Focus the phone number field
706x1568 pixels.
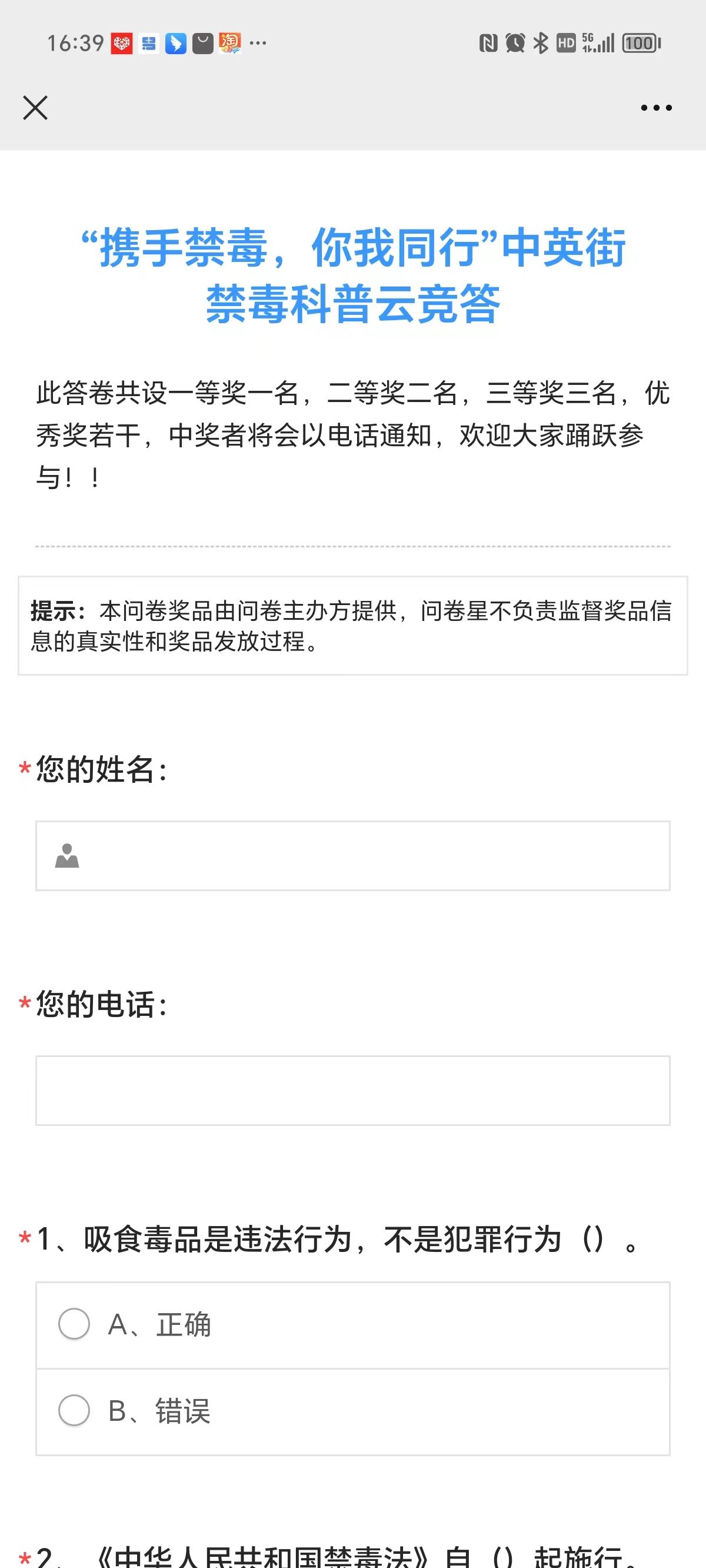click(353, 1090)
